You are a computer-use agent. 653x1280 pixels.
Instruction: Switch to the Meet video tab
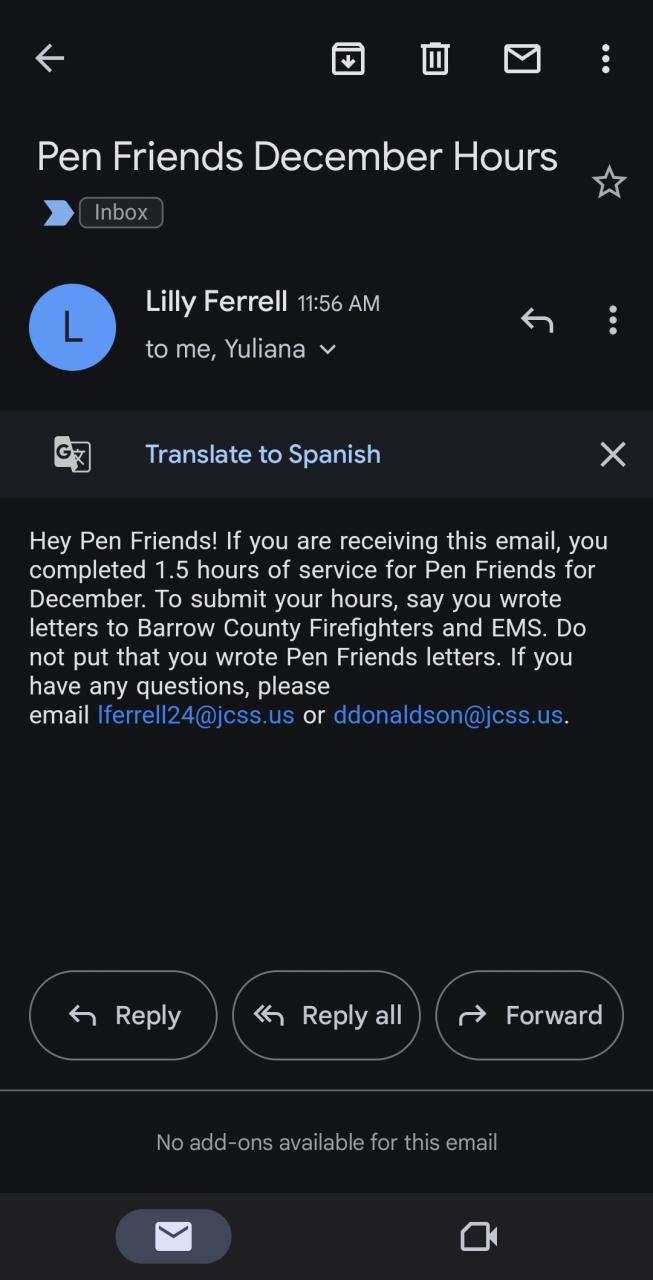pyautogui.click(x=479, y=1237)
